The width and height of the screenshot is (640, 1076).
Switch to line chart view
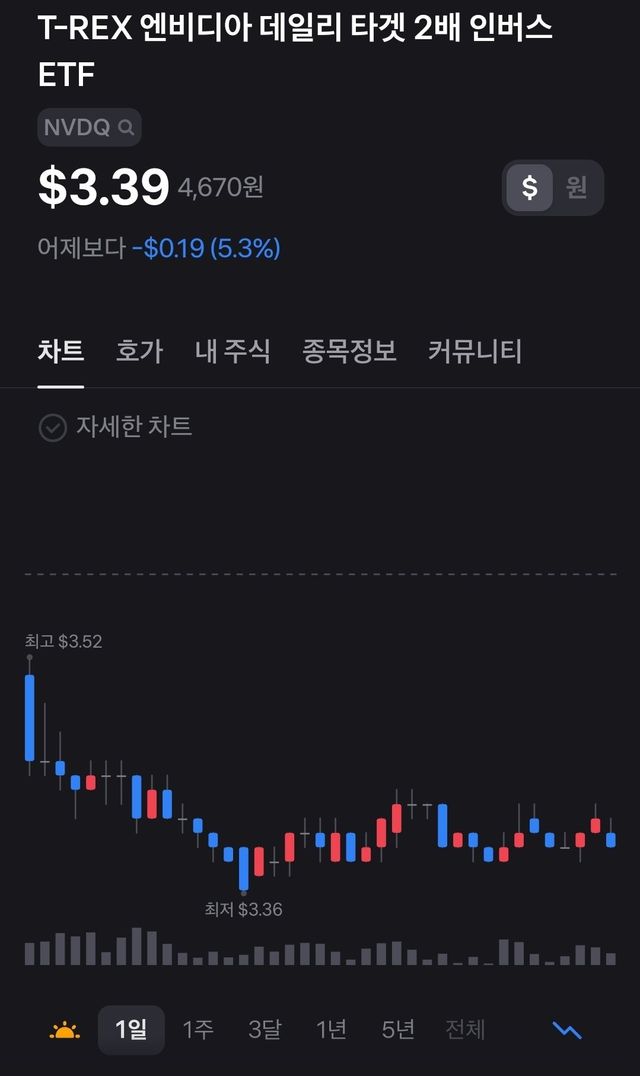coord(567,1030)
